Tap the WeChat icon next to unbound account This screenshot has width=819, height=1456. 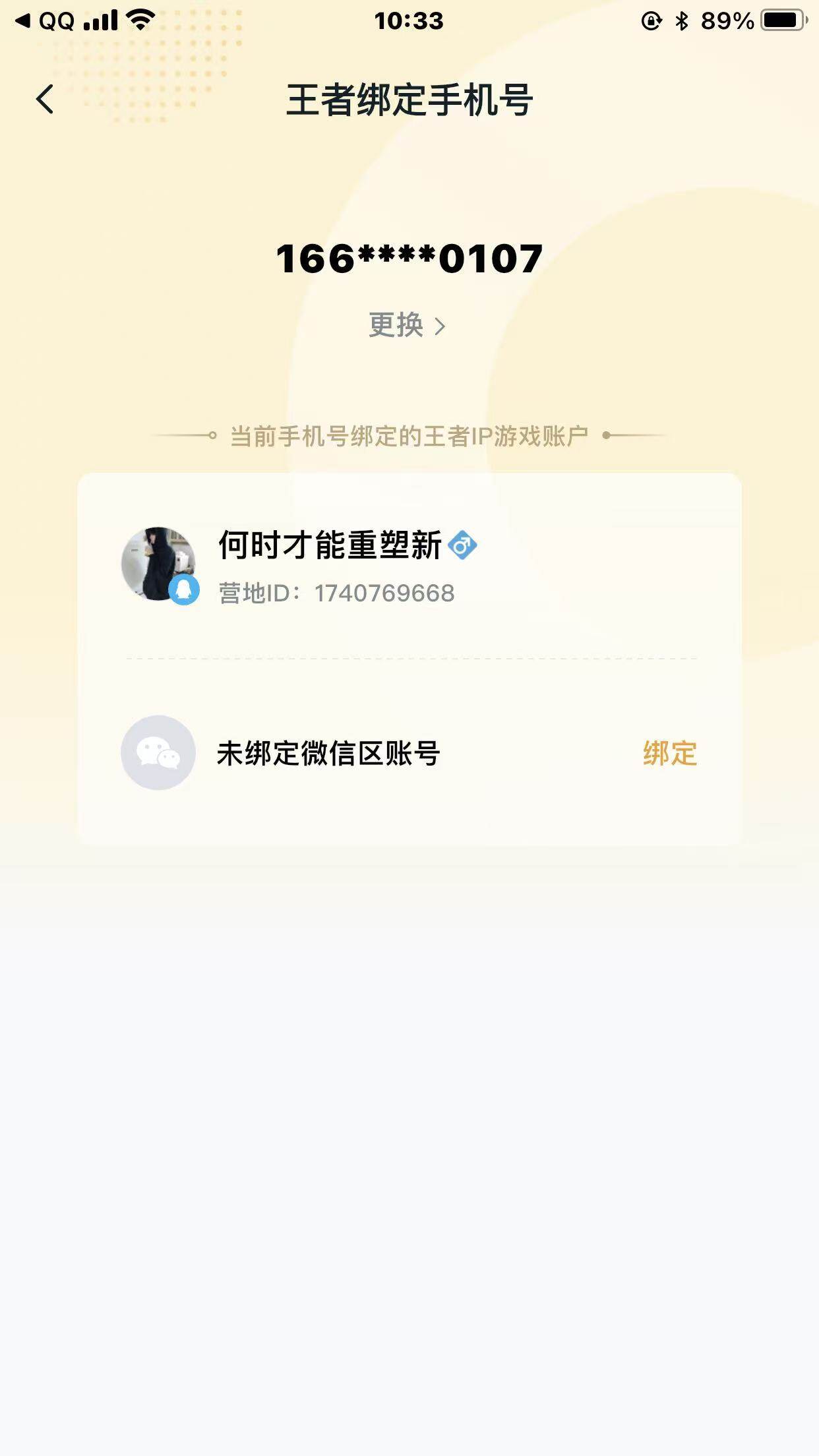point(158,752)
